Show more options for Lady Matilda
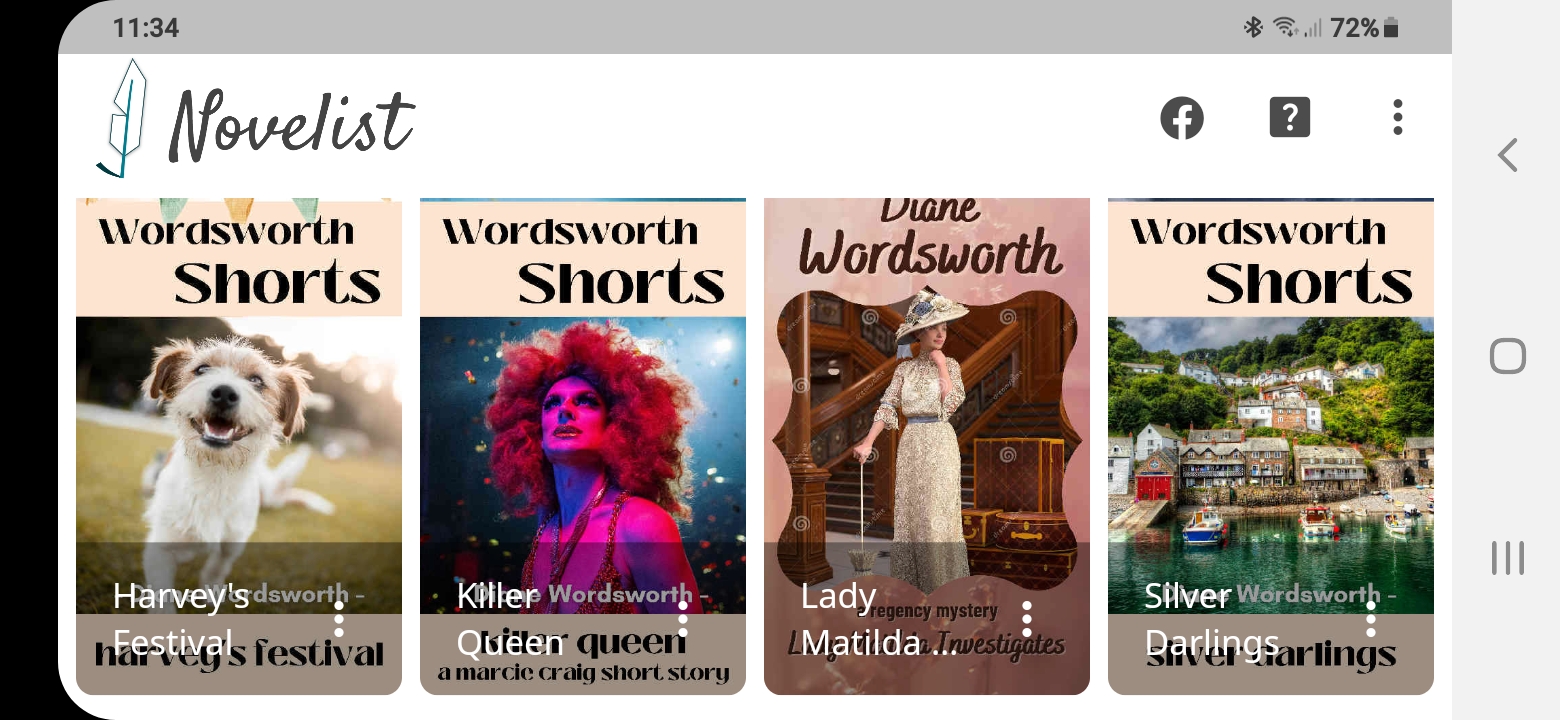The image size is (1560, 720). [1027, 619]
